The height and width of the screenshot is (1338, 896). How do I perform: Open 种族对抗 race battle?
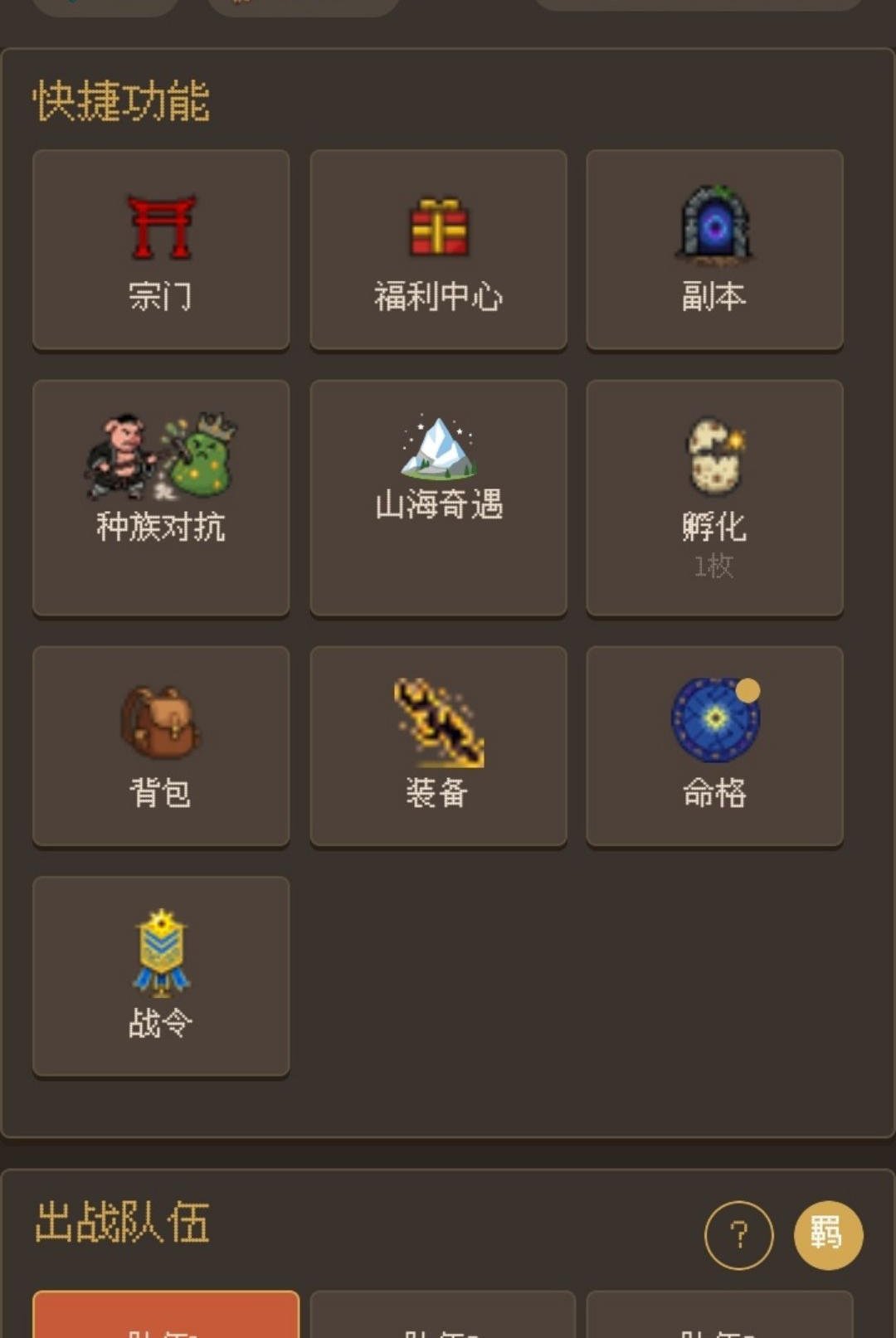pyautogui.click(x=161, y=498)
